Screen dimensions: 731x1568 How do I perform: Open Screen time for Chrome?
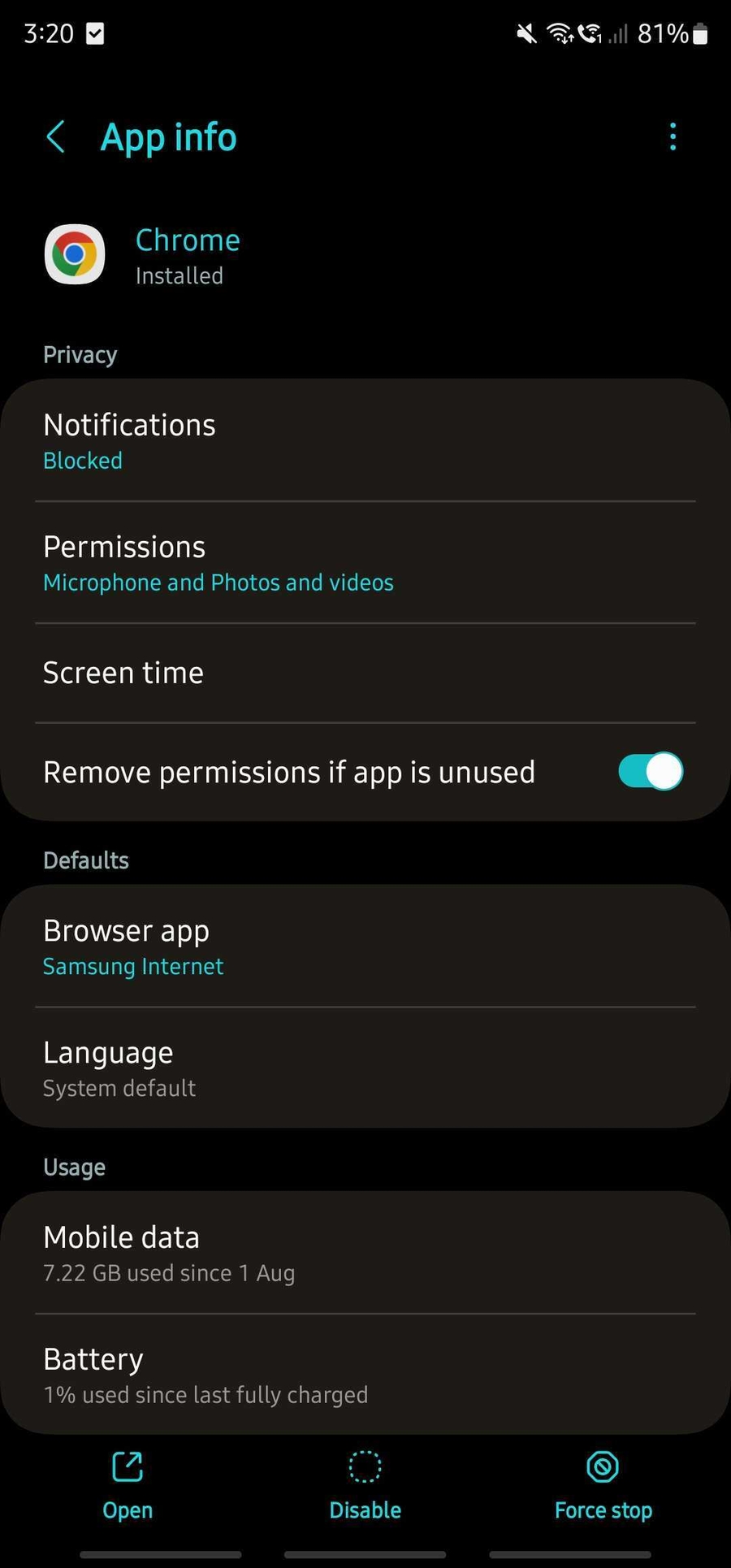365,674
